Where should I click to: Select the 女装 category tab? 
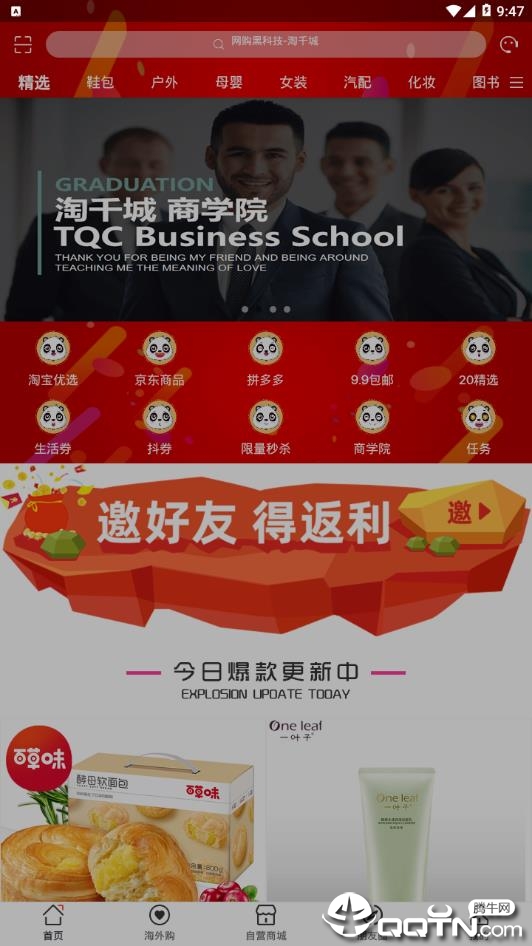pyautogui.click(x=294, y=82)
